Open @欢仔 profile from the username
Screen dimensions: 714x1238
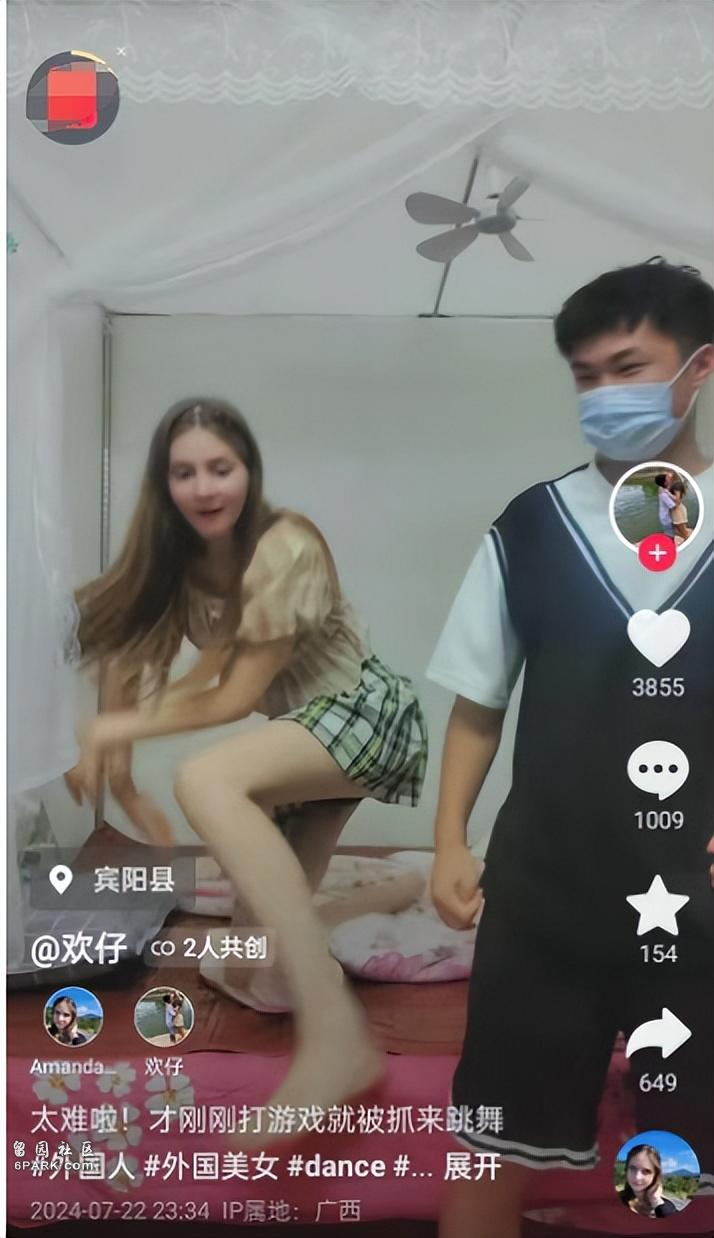[x=78, y=949]
